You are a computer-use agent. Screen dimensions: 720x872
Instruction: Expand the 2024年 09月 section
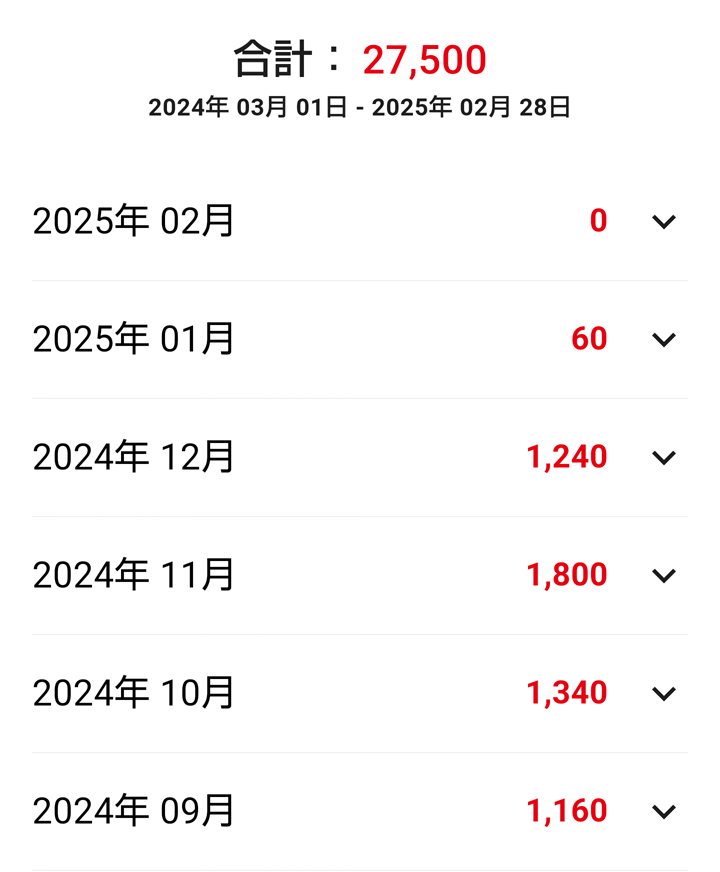coord(664,812)
